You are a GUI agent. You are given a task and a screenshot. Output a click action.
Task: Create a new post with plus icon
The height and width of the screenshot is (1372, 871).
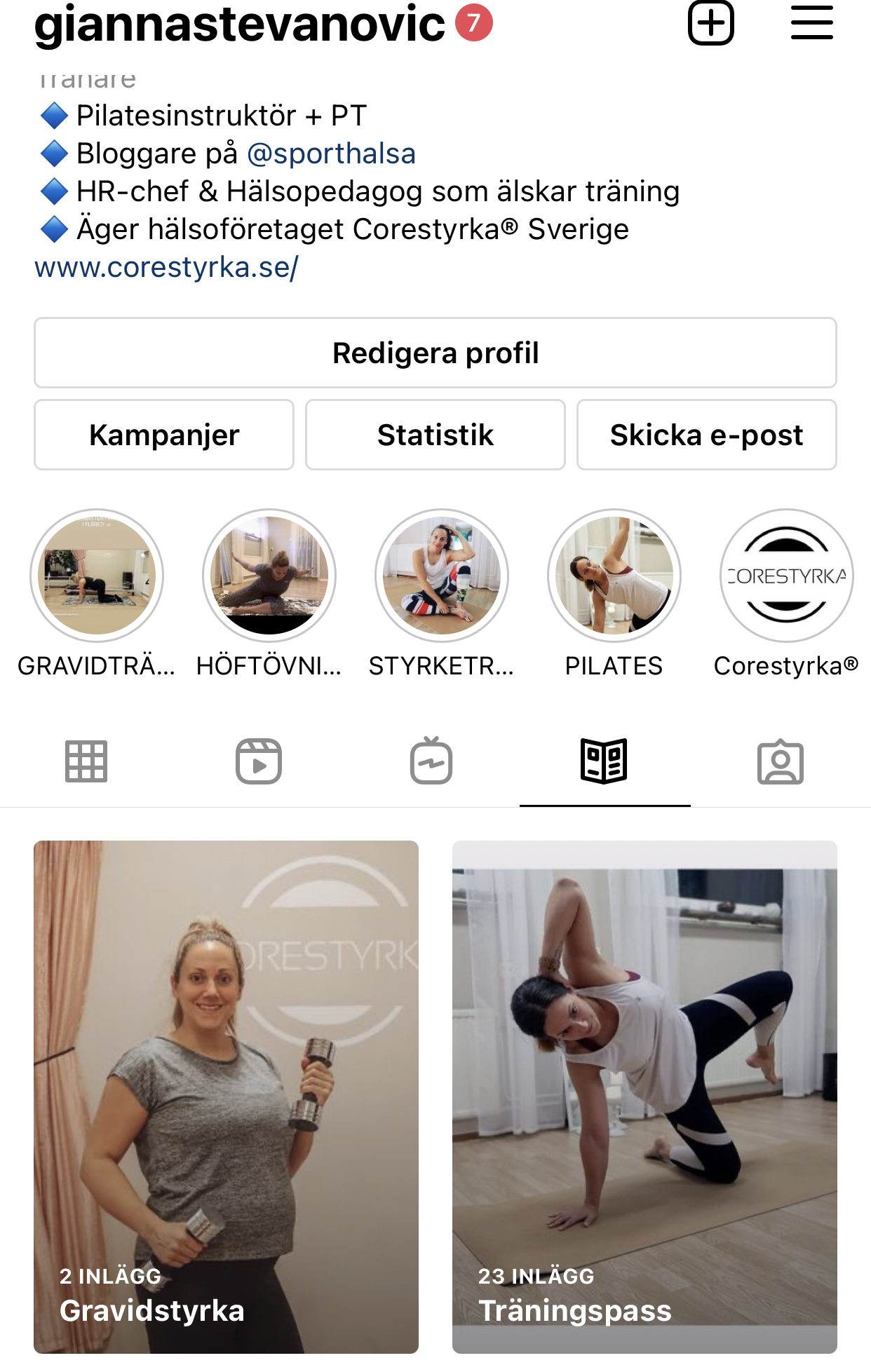(x=710, y=23)
